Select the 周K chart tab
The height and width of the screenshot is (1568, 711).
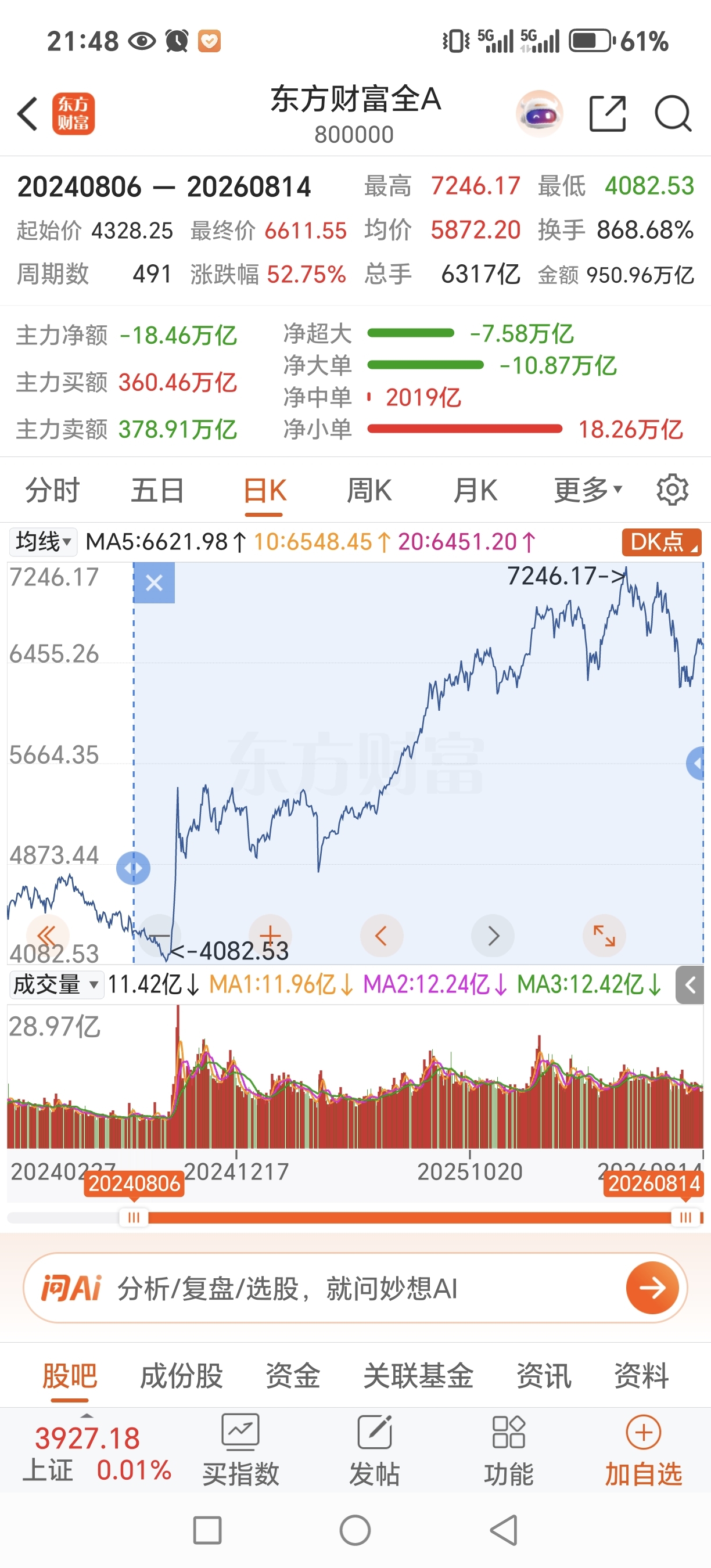tap(369, 490)
